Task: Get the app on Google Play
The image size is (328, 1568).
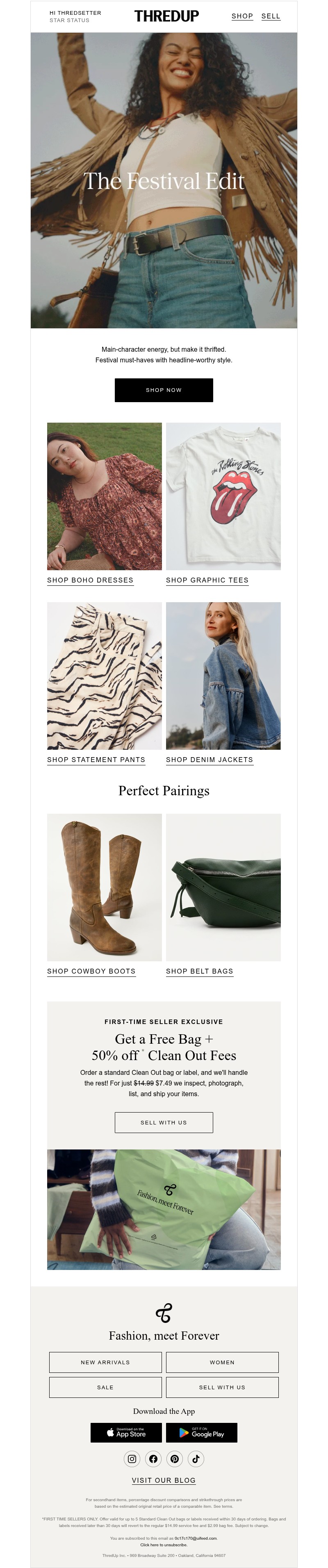Action: 201,1433
